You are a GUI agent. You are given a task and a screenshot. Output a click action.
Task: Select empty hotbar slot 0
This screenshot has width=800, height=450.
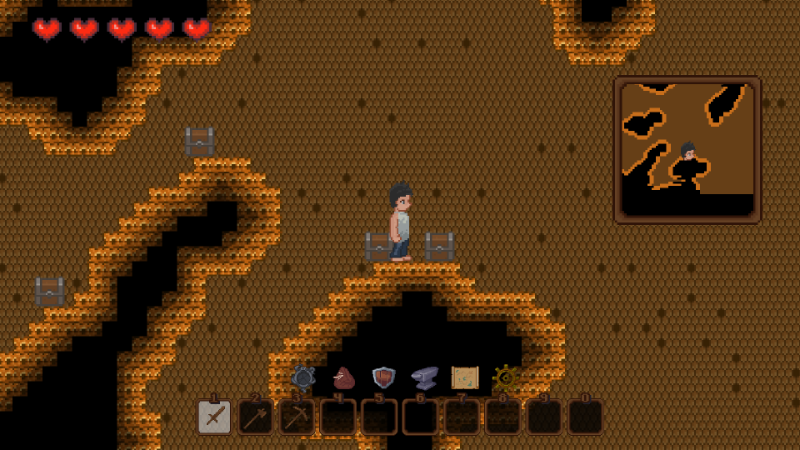[x=585, y=417]
